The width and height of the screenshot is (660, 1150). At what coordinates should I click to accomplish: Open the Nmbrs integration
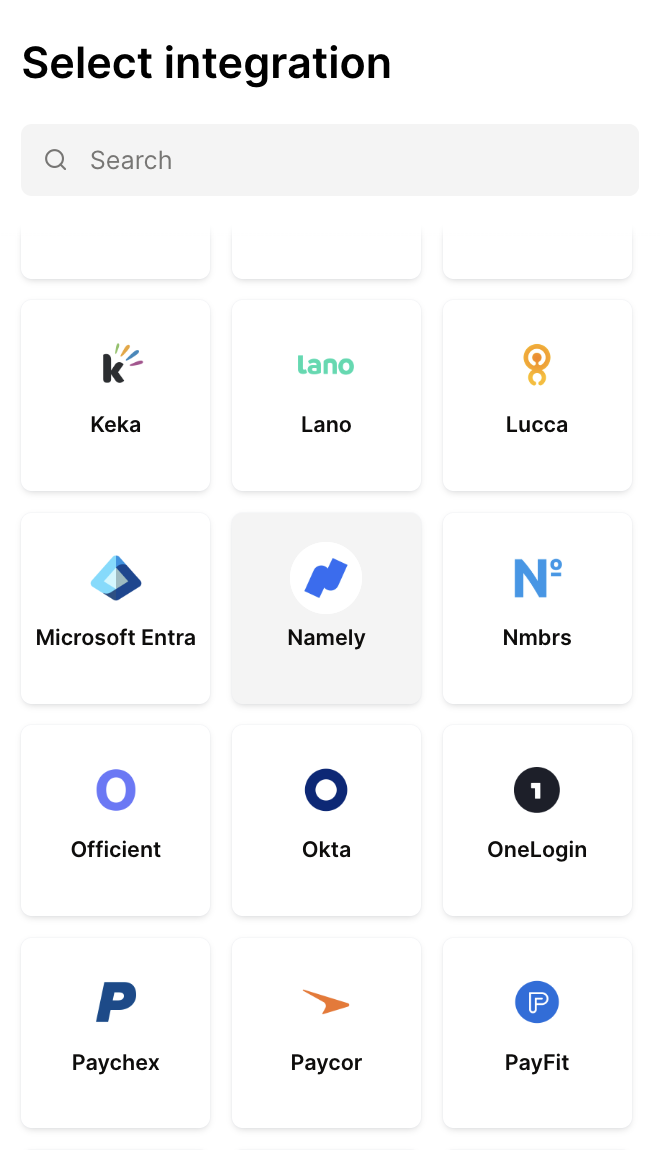point(537,608)
